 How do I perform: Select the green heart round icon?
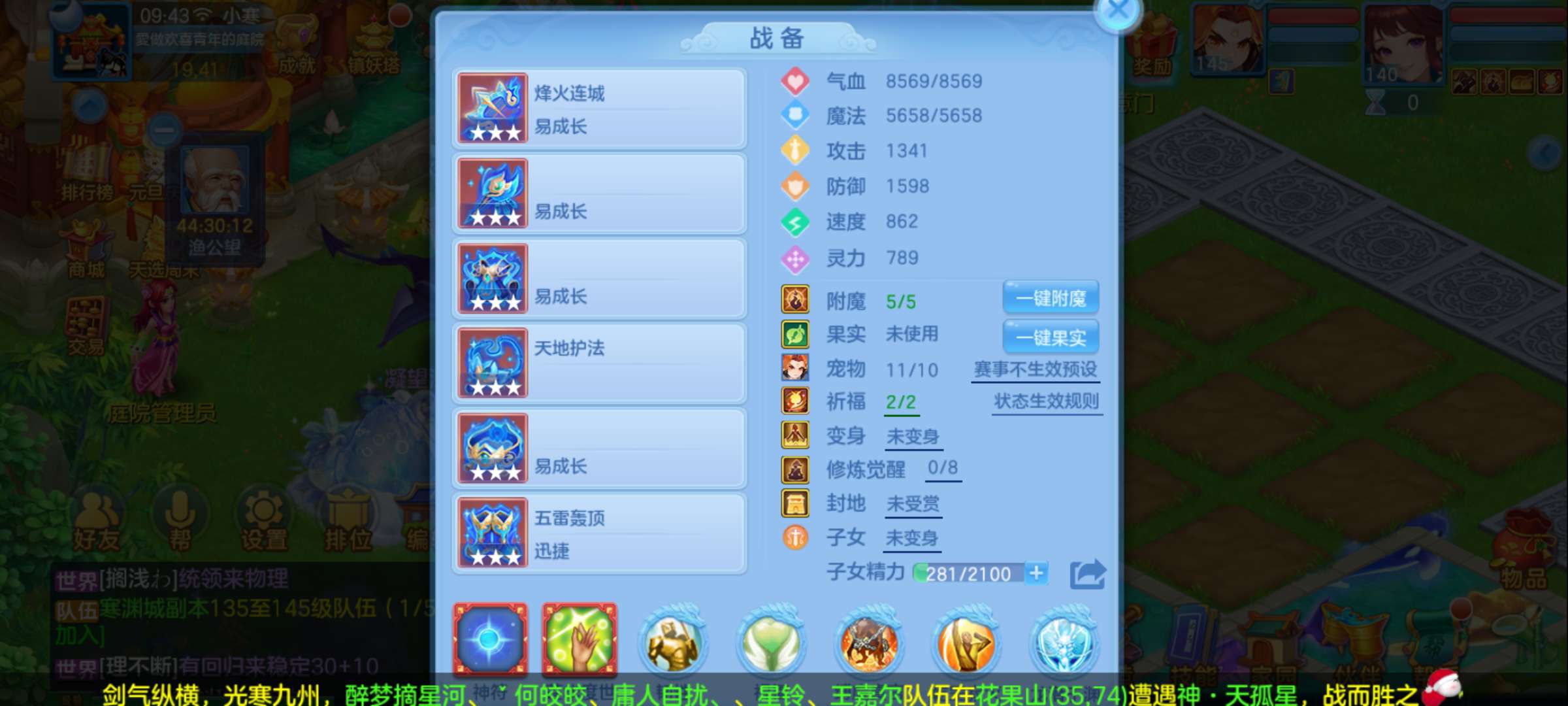click(x=770, y=643)
